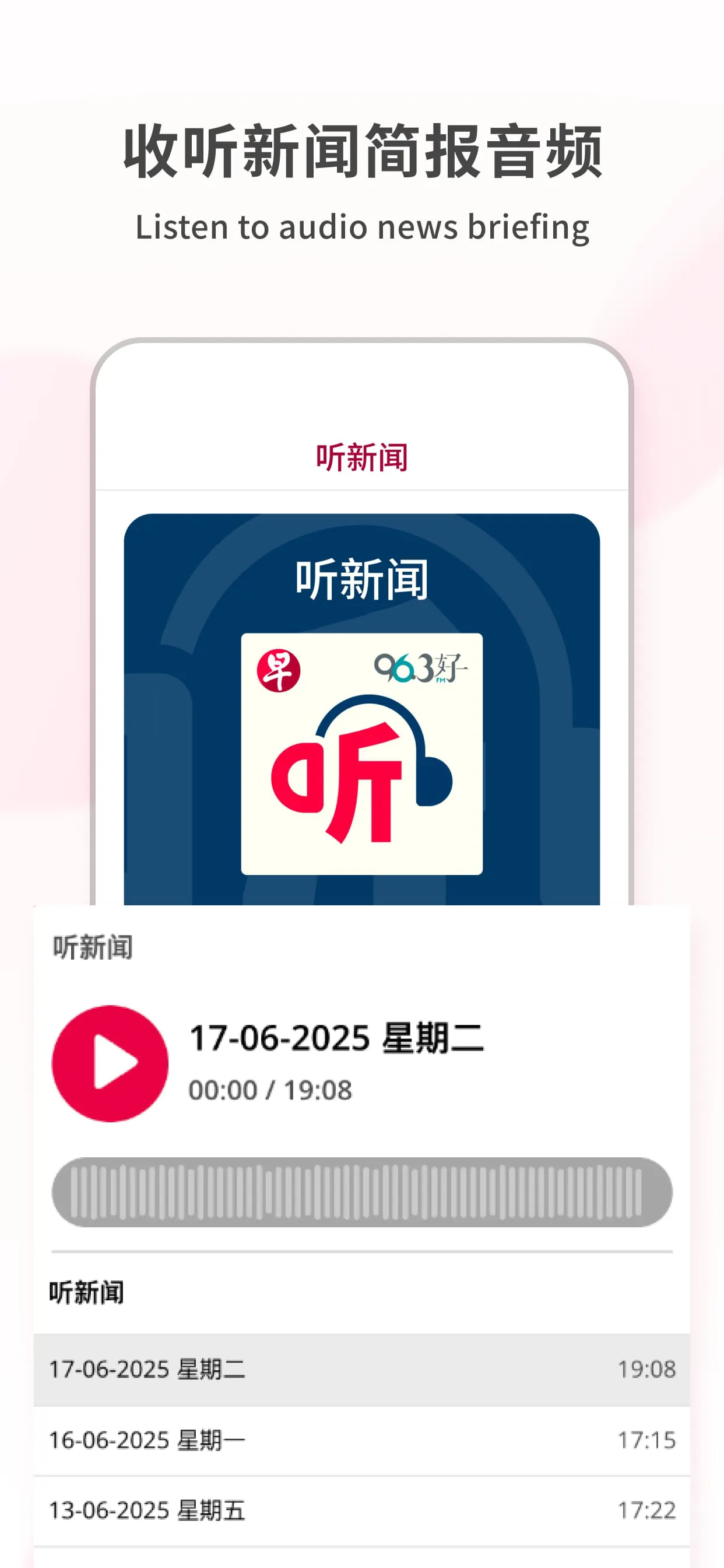This screenshot has width=724, height=1568.
Task: Click the 听新闻 section heading
Action: pyautogui.click(x=87, y=1290)
